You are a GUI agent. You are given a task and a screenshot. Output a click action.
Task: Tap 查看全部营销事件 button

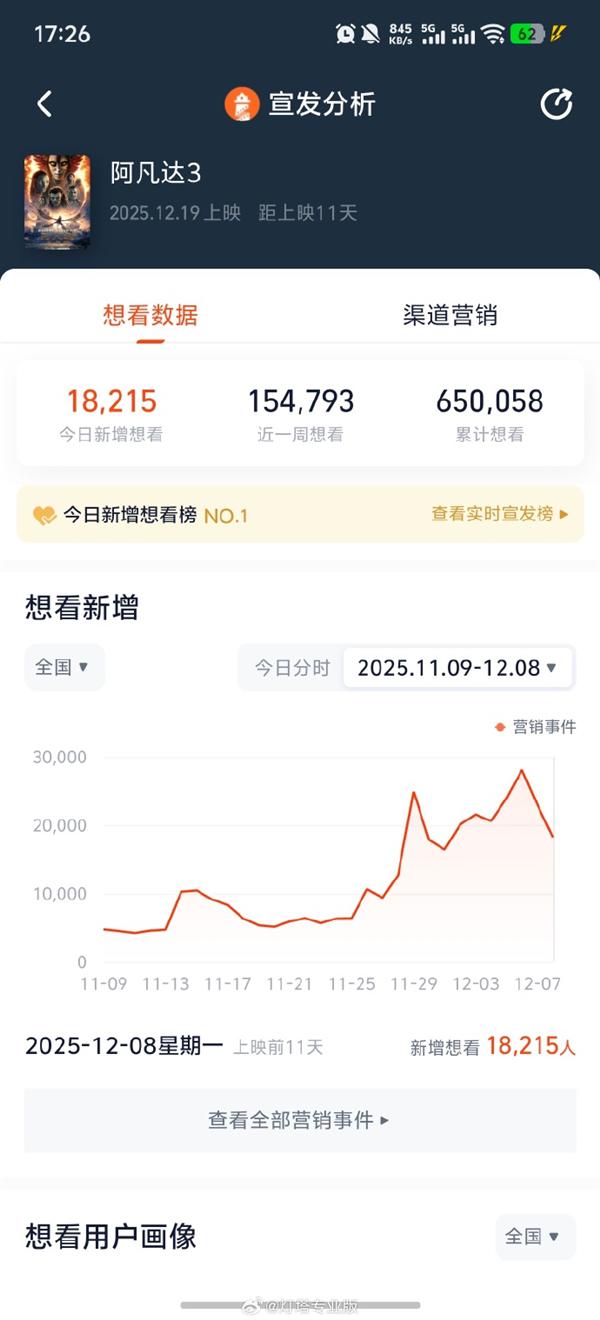tap(299, 1120)
